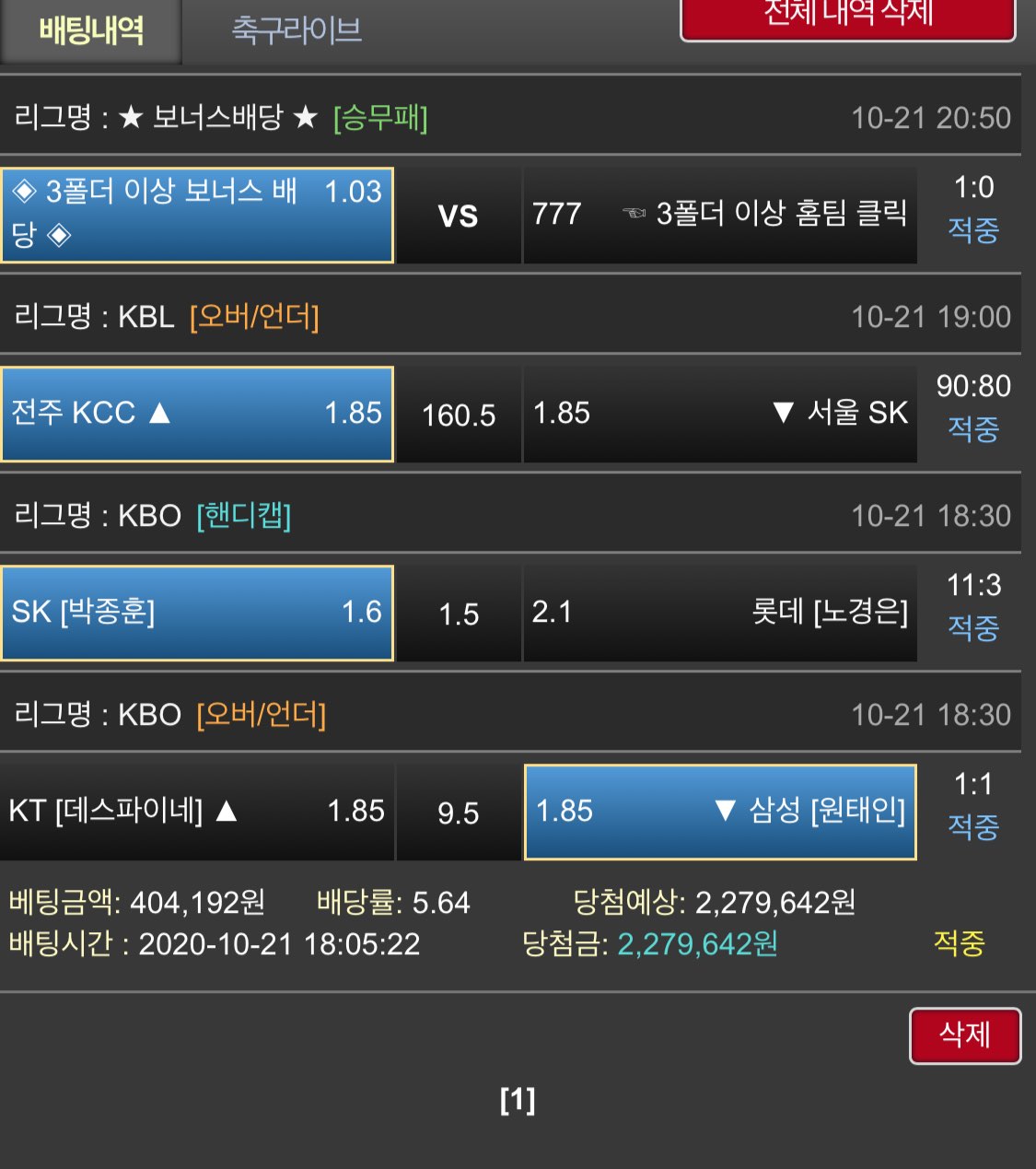
Task: Delete this bet with 삭제 button
Action: 964,1035
